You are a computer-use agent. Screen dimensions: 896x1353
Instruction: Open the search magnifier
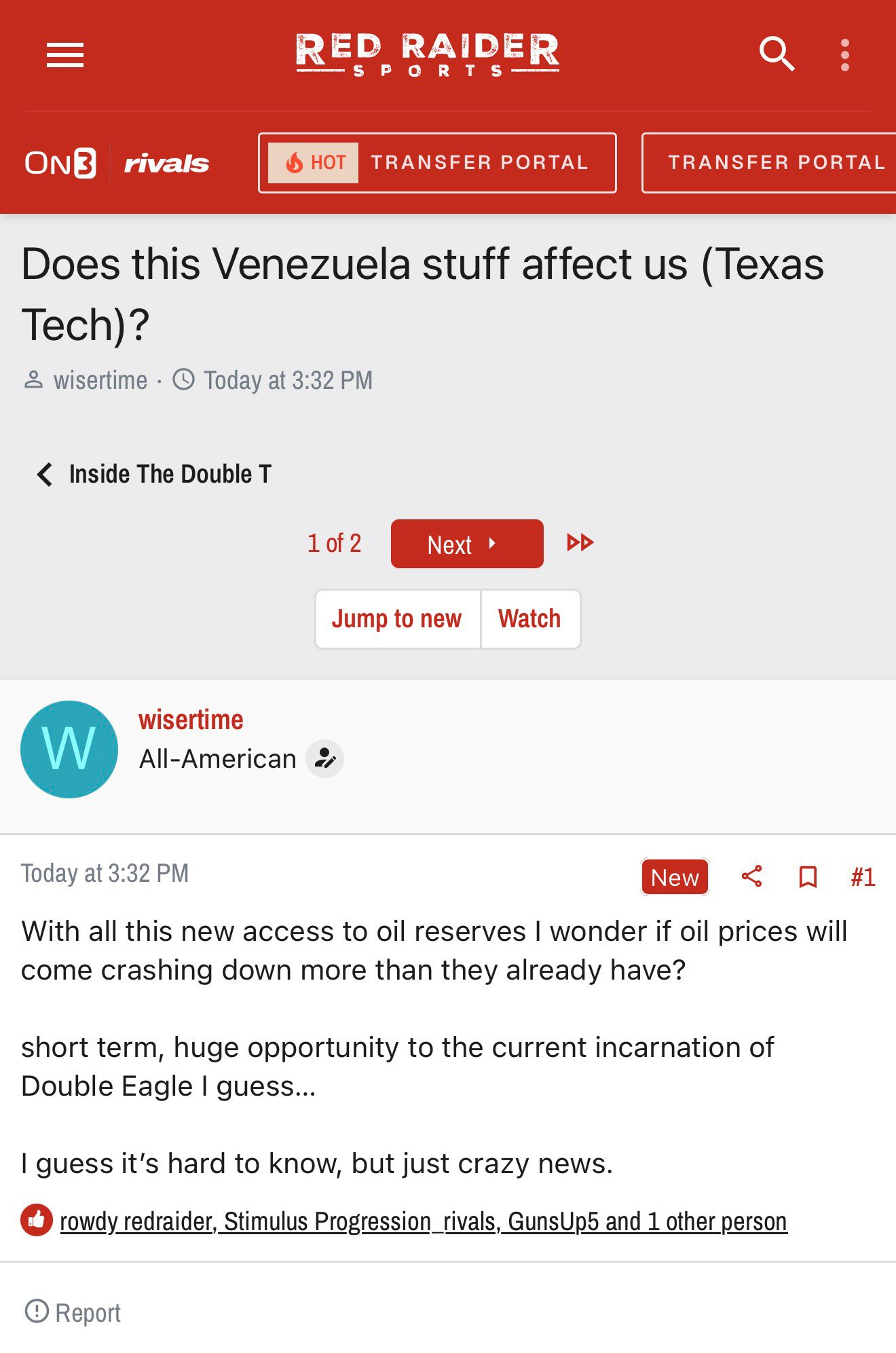tap(777, 54)
